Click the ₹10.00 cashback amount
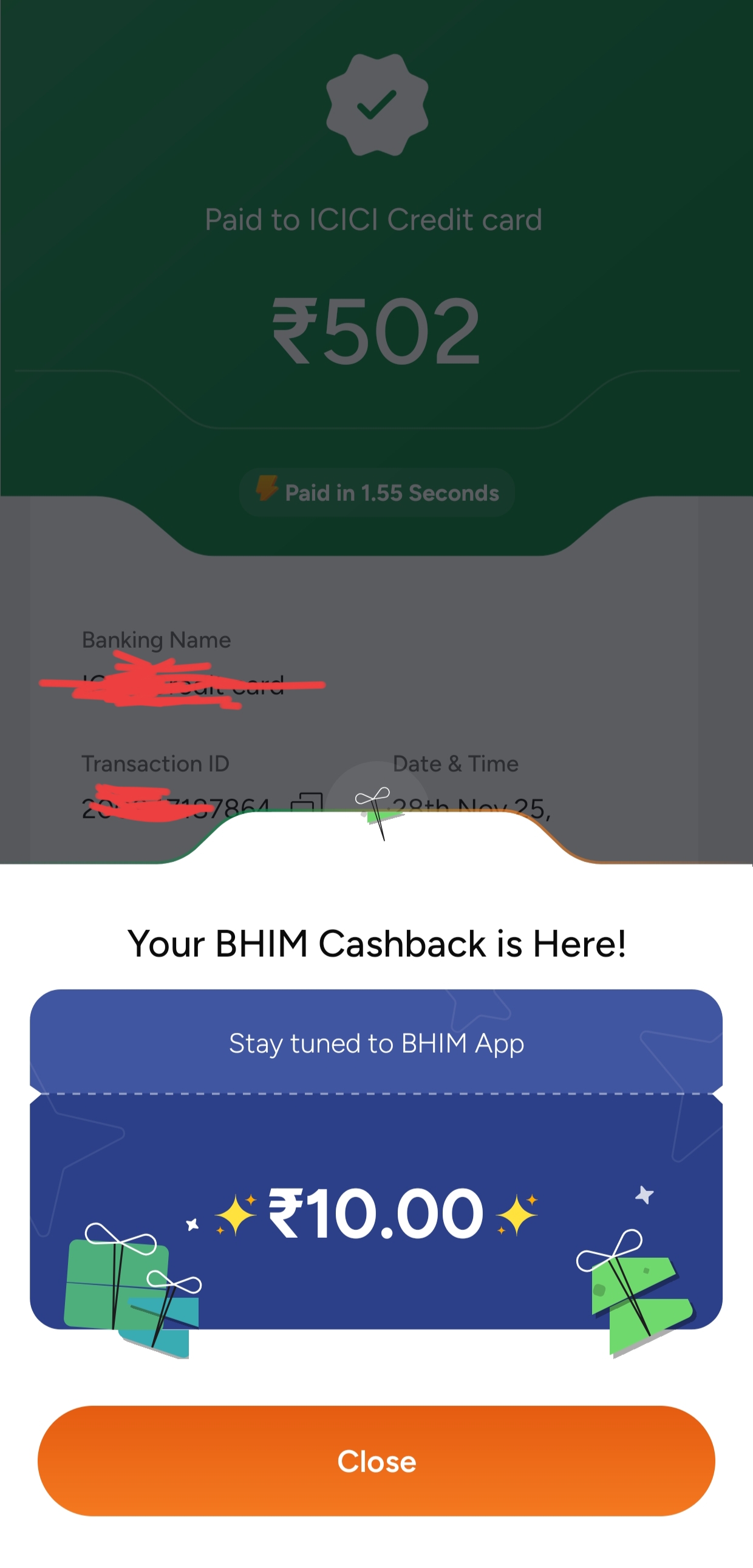This screenshot has height=1568, width=753. tap(378, 1213)
